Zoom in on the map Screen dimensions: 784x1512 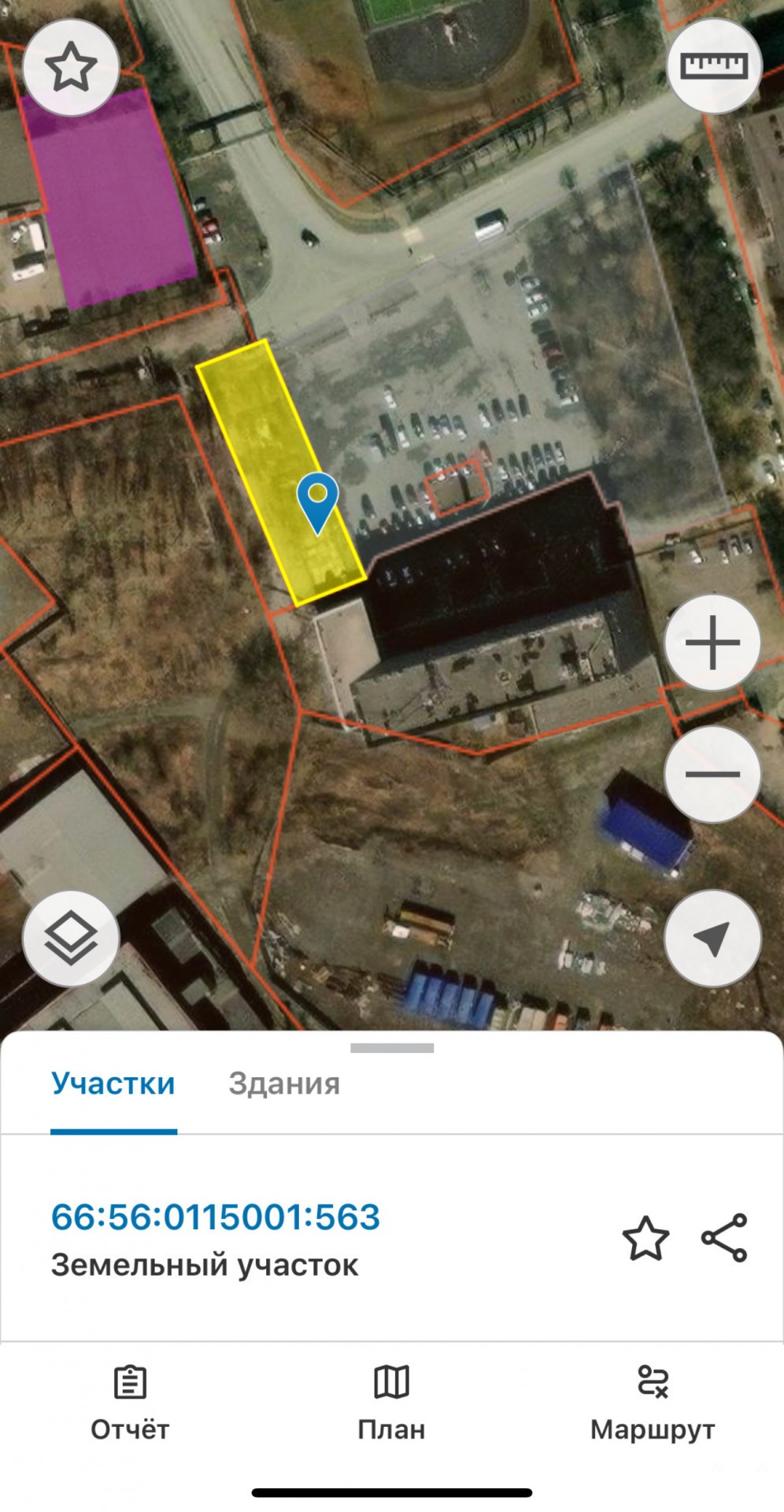(712, 643)
